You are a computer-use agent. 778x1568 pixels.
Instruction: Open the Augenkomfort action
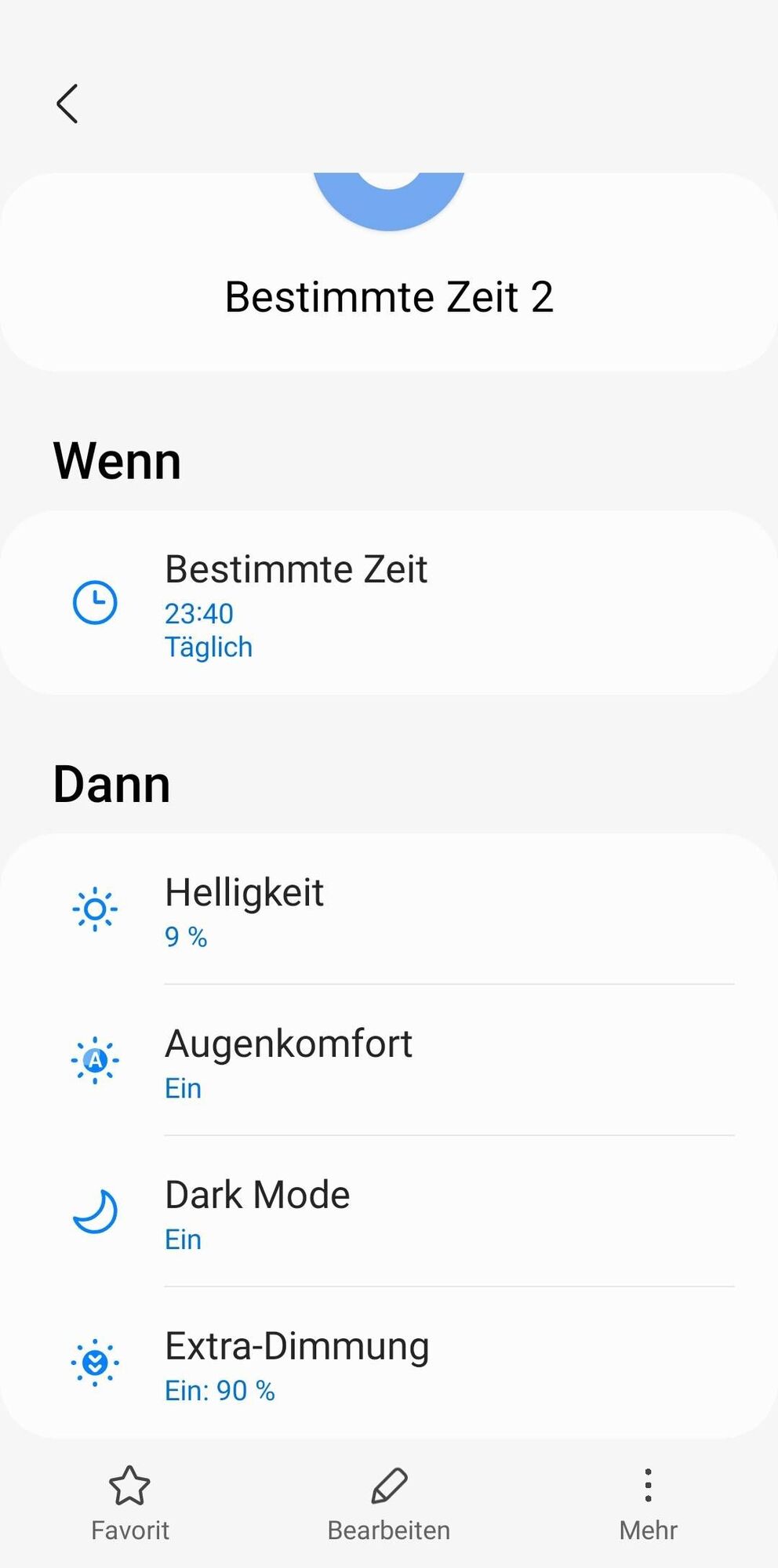(x=389, y=1061)
